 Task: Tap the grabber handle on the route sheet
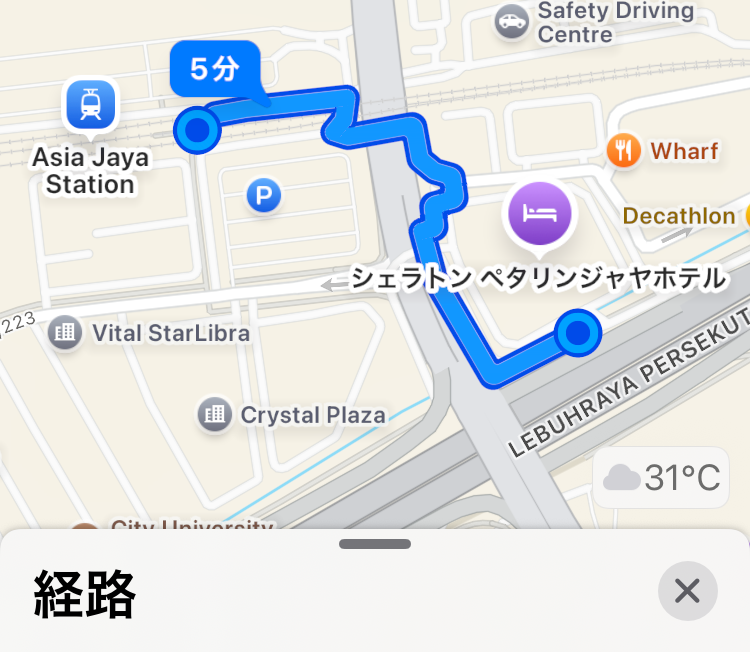point(375,544)
